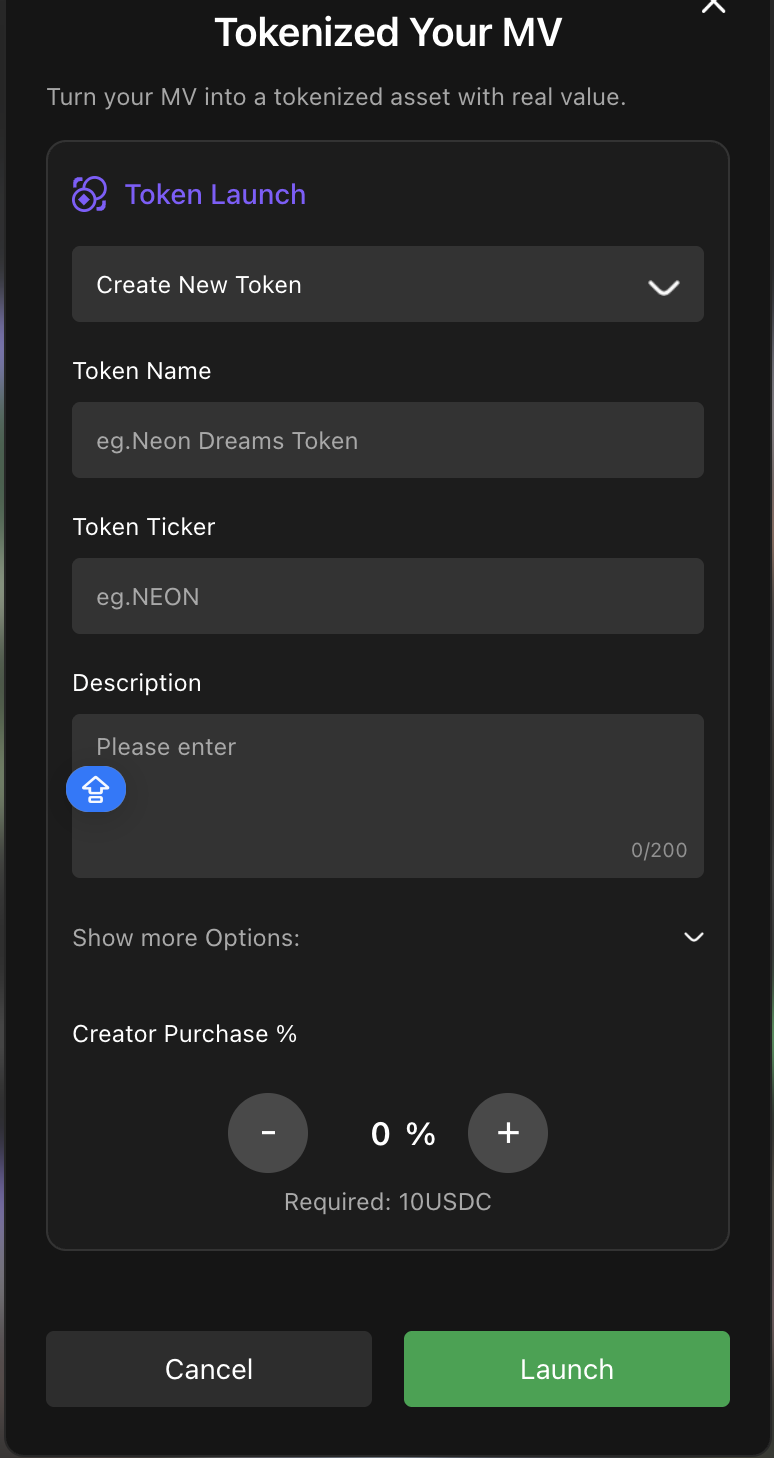774x1458 pixels.
Task: Click the Show more Options chevron icon
Action: coord(693,937)
